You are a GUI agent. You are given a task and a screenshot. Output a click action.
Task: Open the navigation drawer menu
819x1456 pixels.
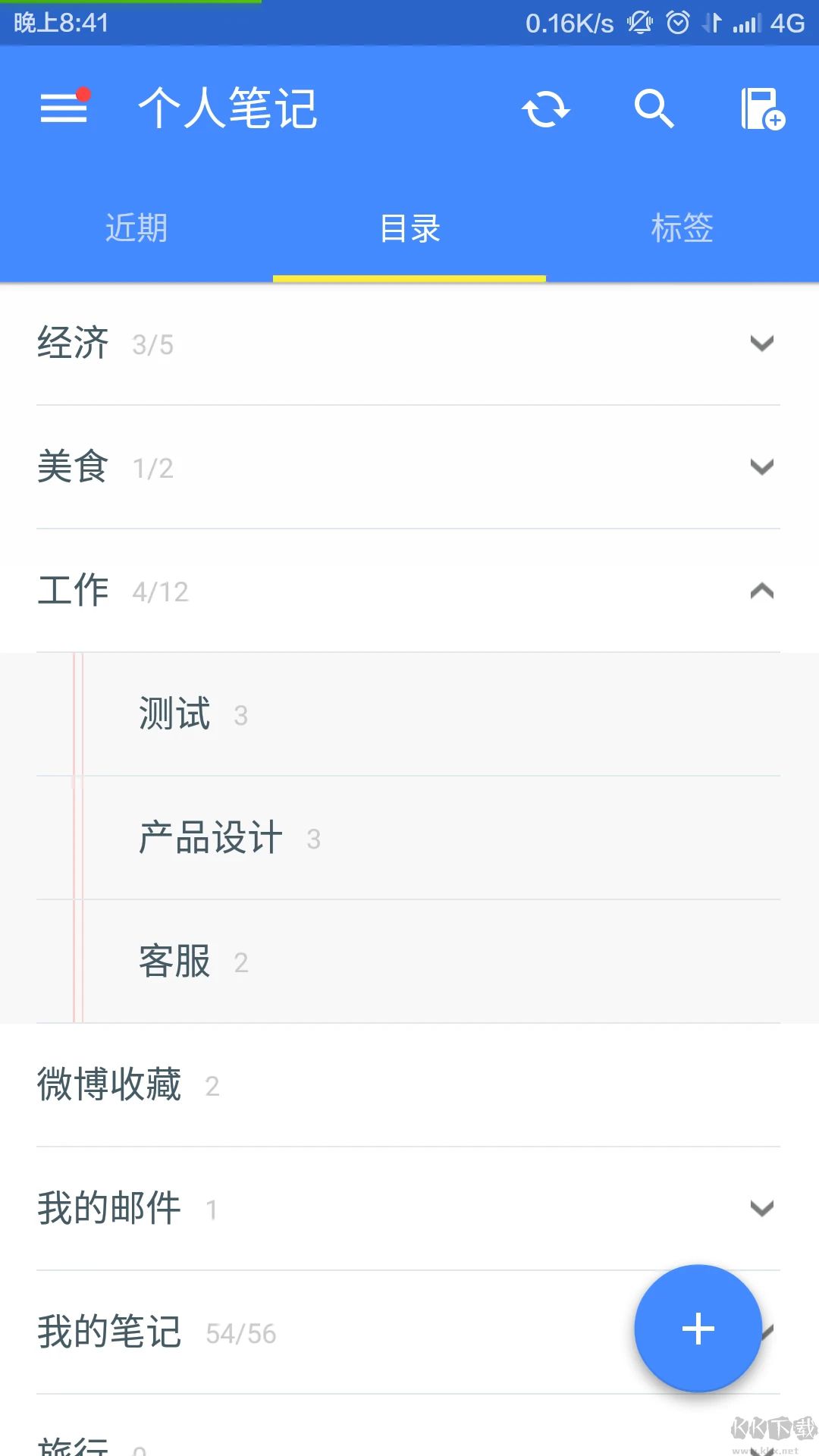pos(64,108)
